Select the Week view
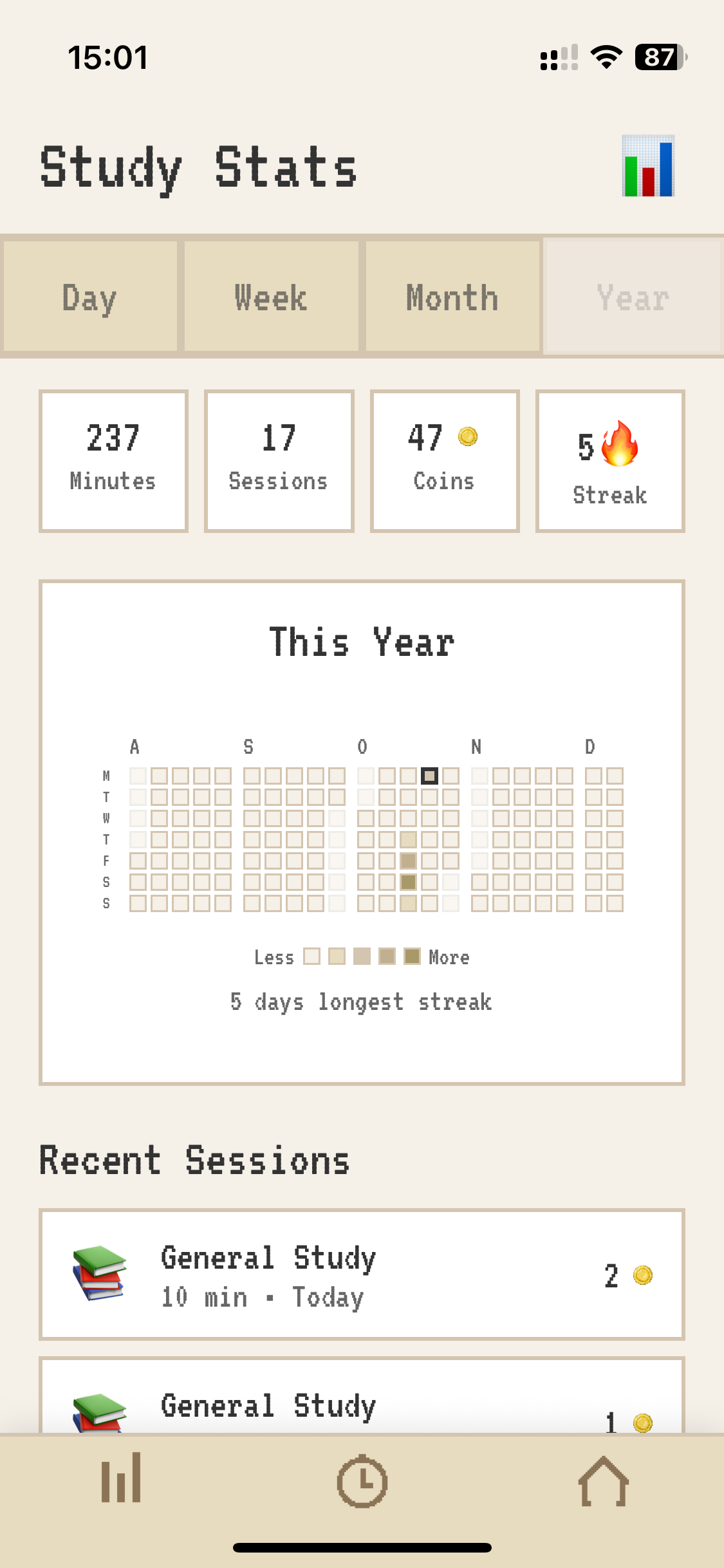This screenshot has height=1568, width=724. point(270,296)
